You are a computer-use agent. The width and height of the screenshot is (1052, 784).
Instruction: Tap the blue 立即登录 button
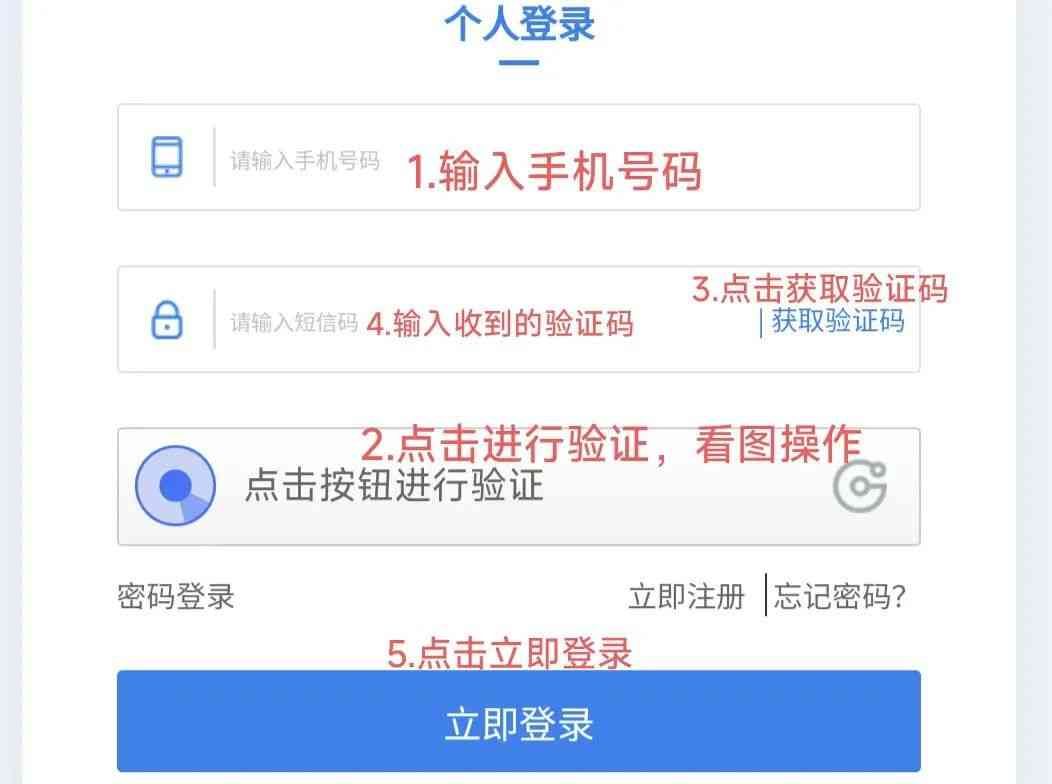click(x=518, y=723)
